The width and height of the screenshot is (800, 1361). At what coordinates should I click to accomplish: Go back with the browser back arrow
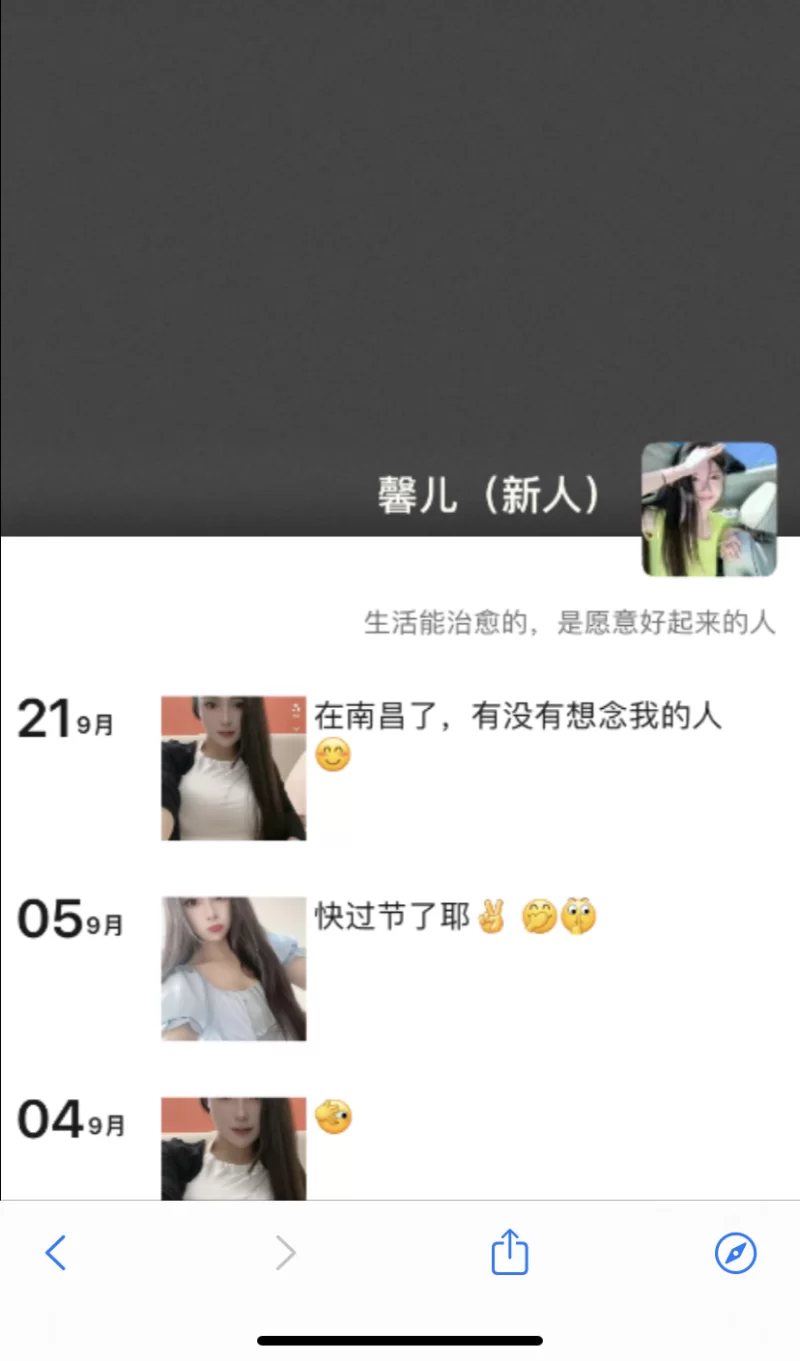56,1252
